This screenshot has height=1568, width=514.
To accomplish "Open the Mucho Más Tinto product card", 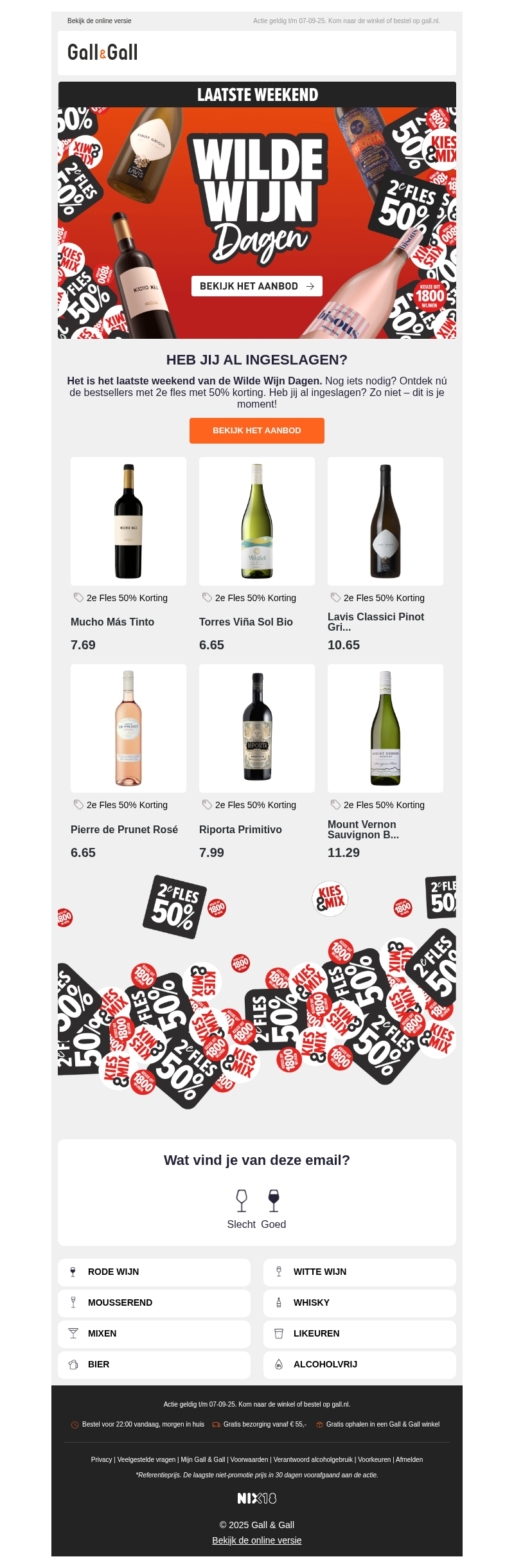I will click(128, 521).
